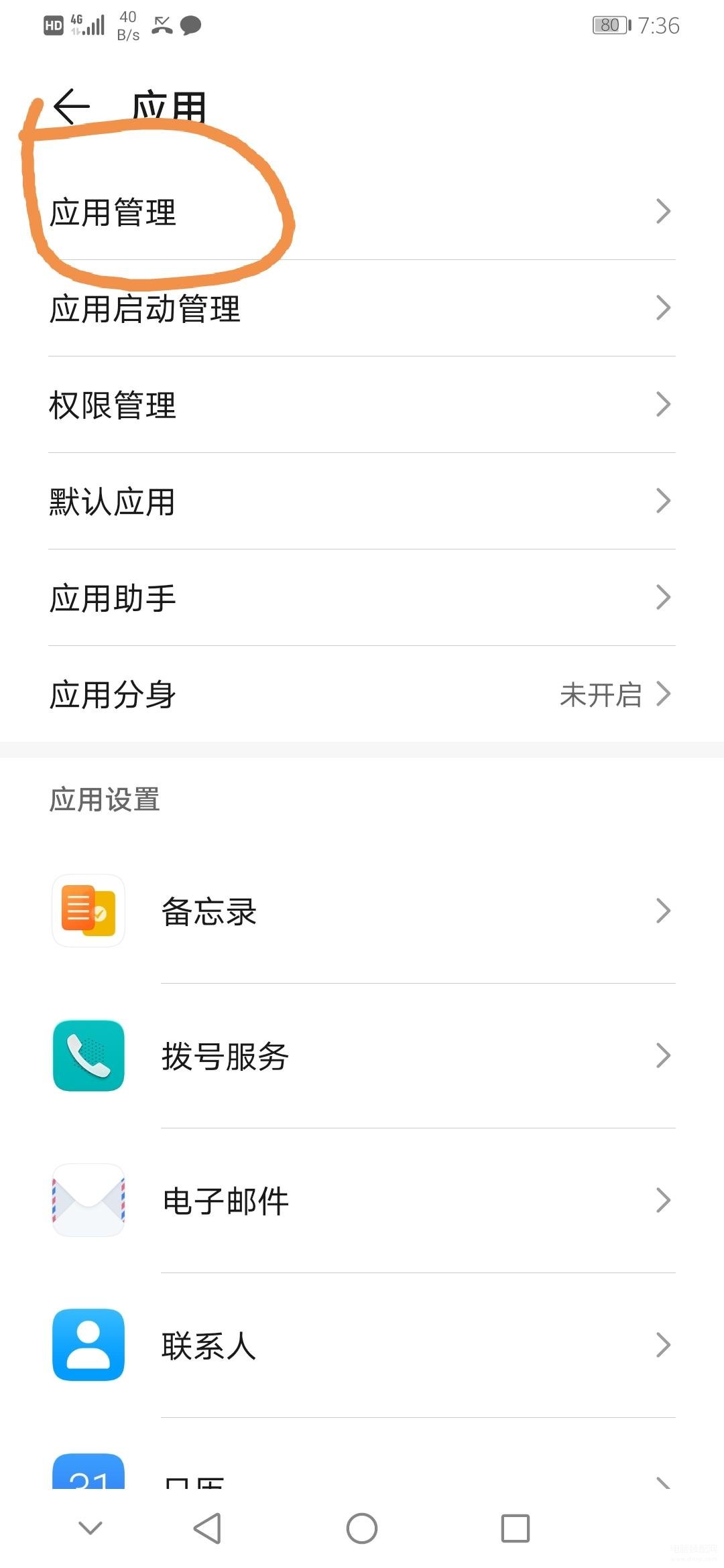Open 联系人 app settings
This screenshot has height=1568, width=724.
click(362, 1346)
